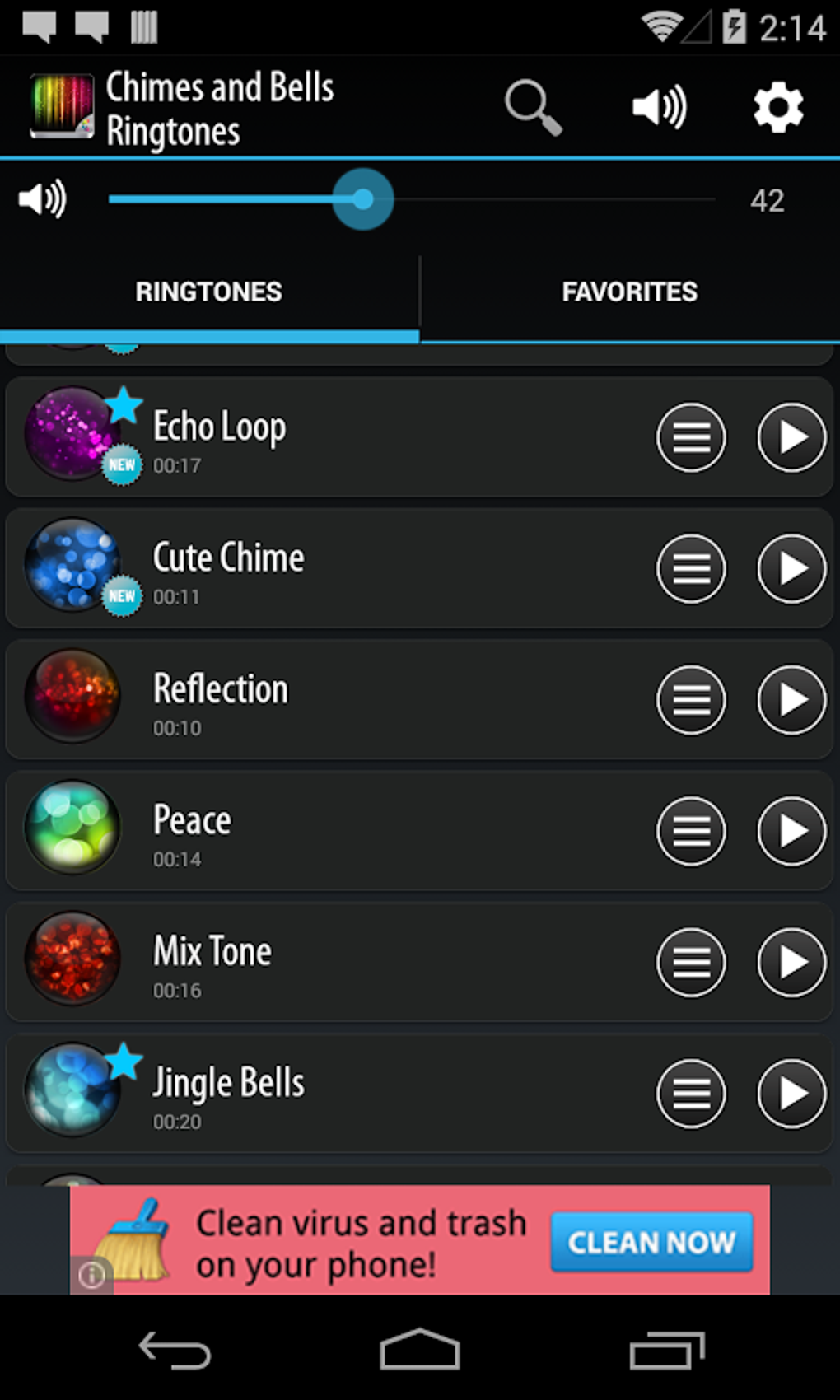Open the options menu for Jingle Bells

pos(692,1094)
